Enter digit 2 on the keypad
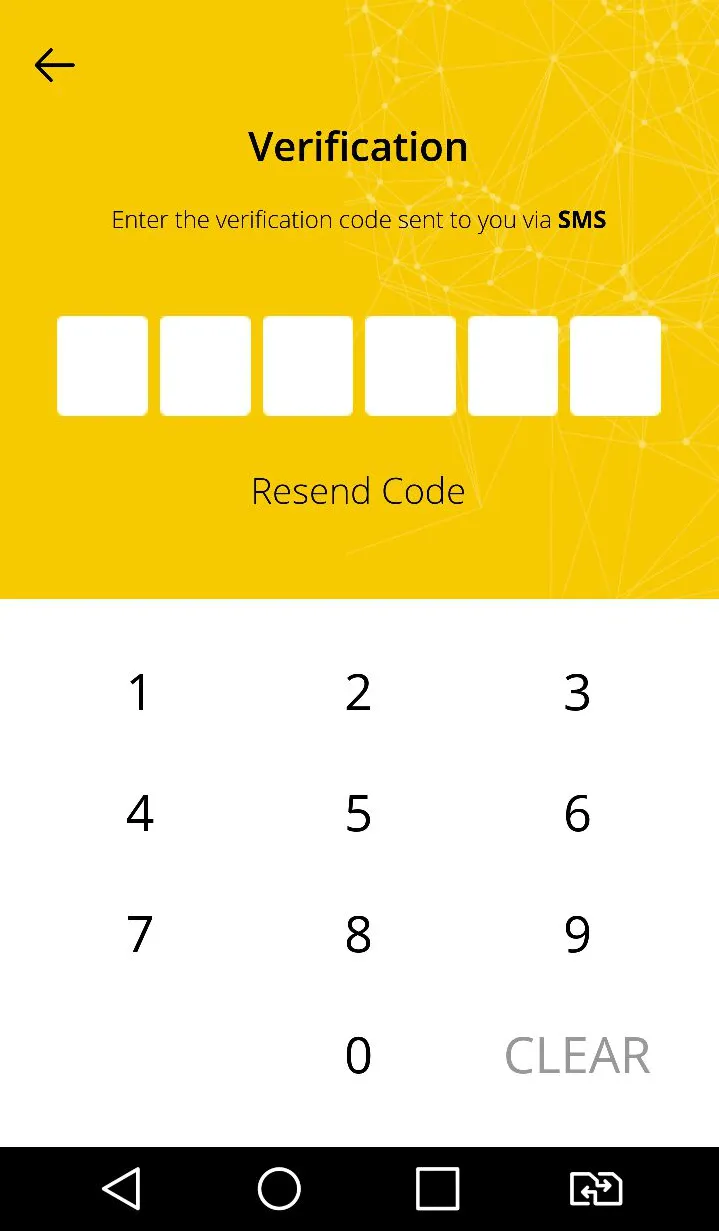This screenshot has width=719, height=1231. (x=358, y=692)
